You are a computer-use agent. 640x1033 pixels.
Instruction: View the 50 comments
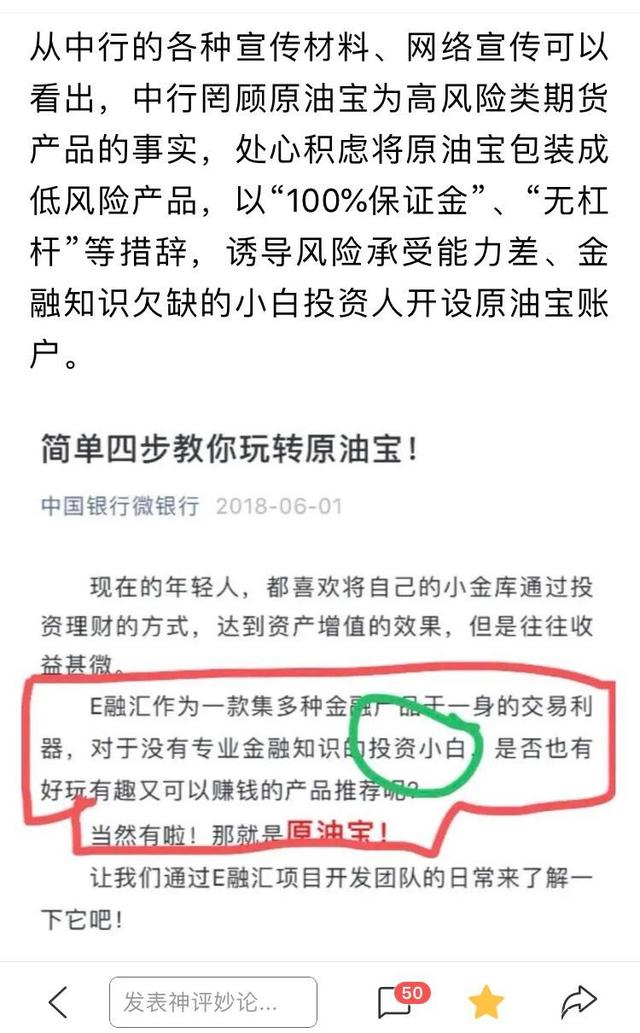[x=395, y=1002]
